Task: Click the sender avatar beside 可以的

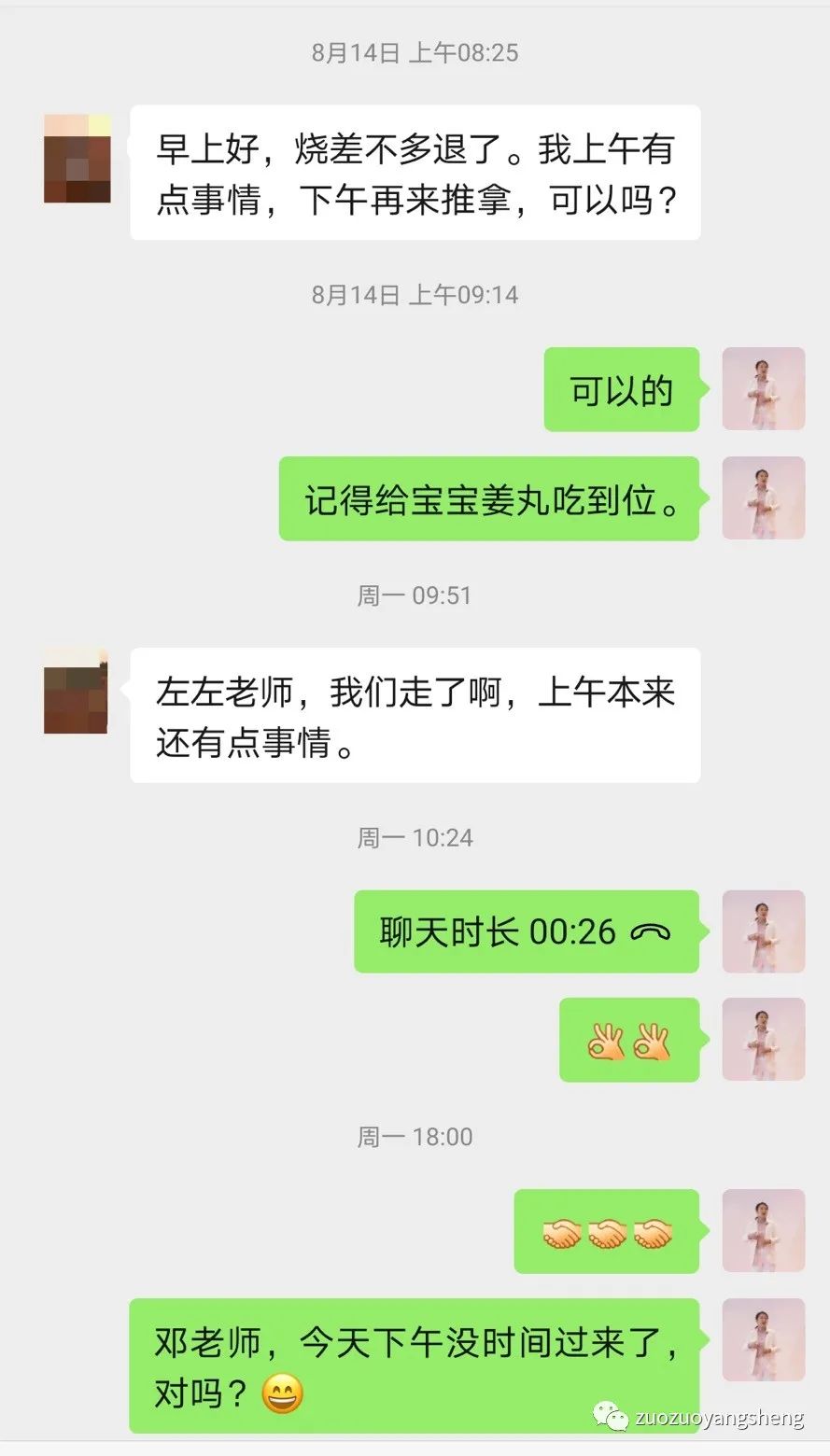Action: 764,388
